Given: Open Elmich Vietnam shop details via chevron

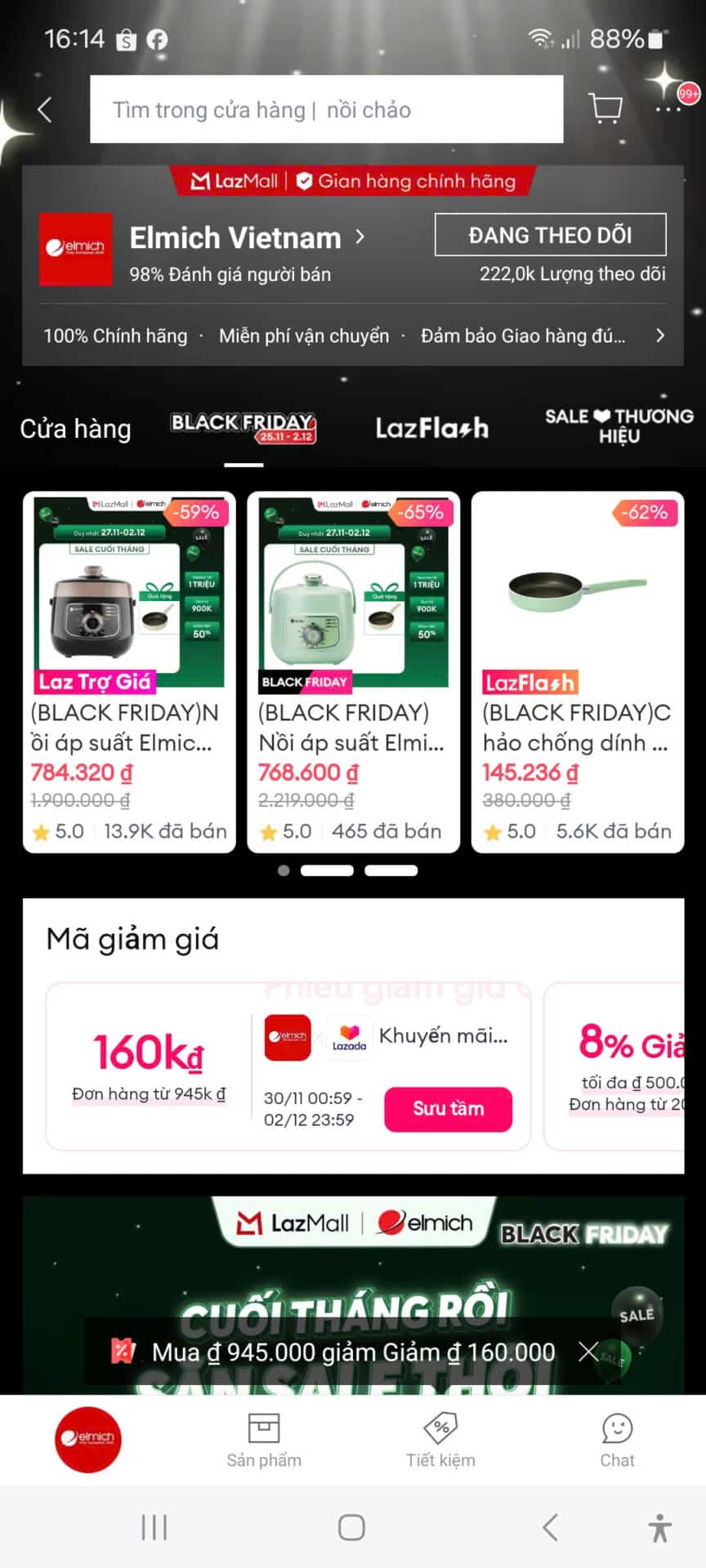Looking at the screenshot, I should pyautogui.click(x=360, y=237).
